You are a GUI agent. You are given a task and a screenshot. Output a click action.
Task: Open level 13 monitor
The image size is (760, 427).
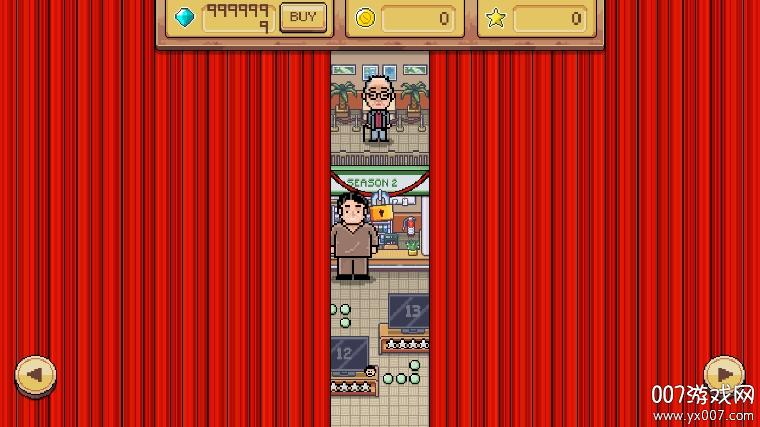coord(410,312)
